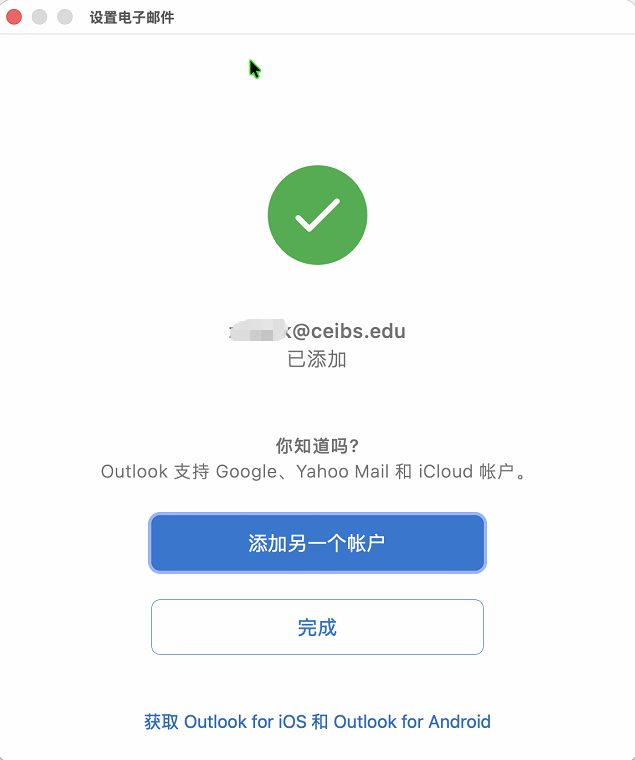Tap the 添加另一个帐户 button
This screenshot has height=760, width=635.
pyautogui.click(x=317, y=543)
